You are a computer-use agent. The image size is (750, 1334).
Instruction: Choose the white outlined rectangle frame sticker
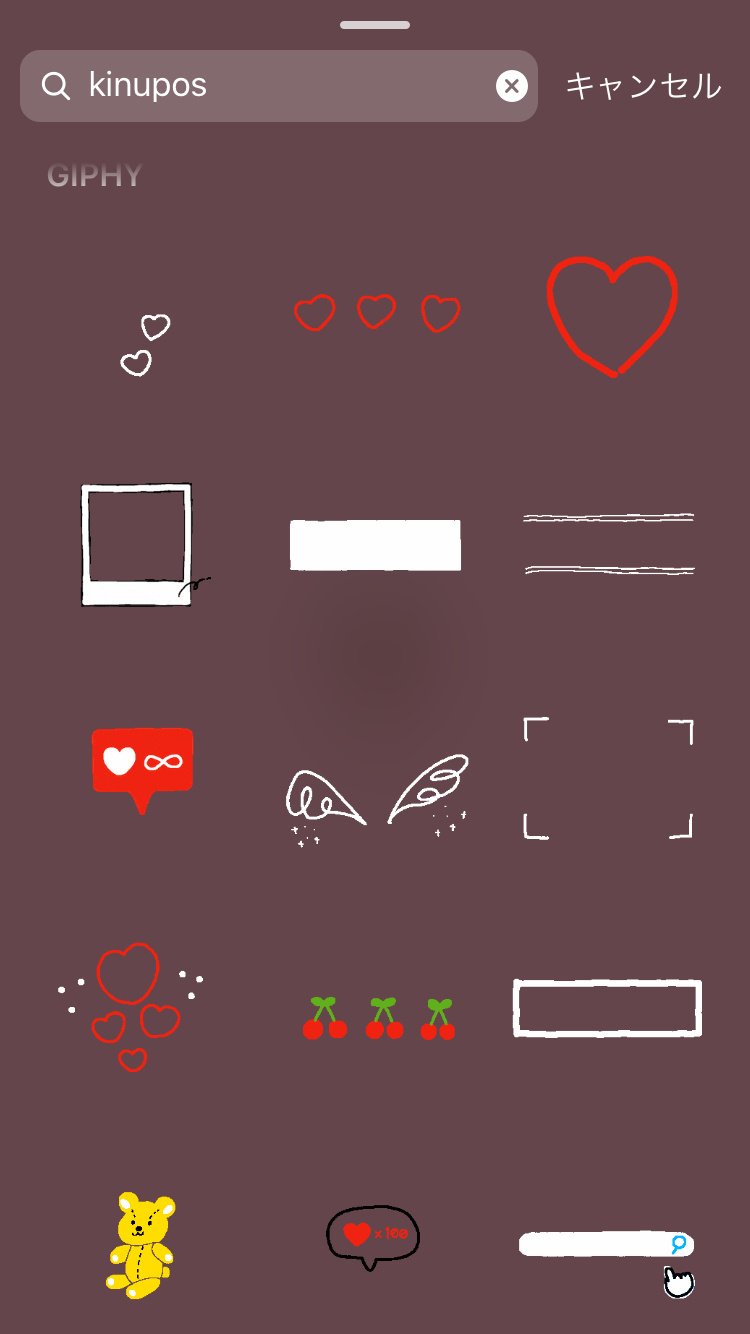[607, 1008]
